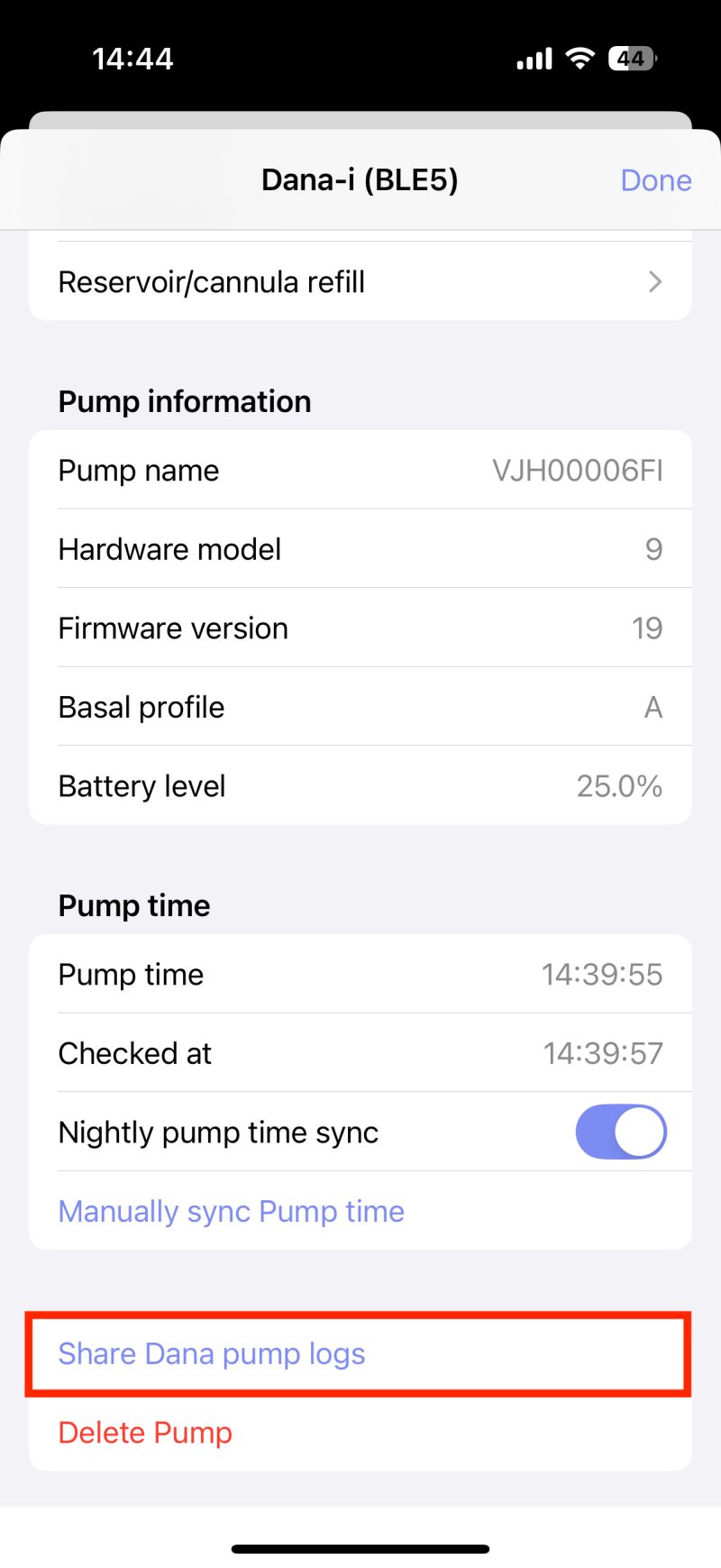
Task: Share Dana pump logs
Action: pyautogui.click(x=212, y=1353)
